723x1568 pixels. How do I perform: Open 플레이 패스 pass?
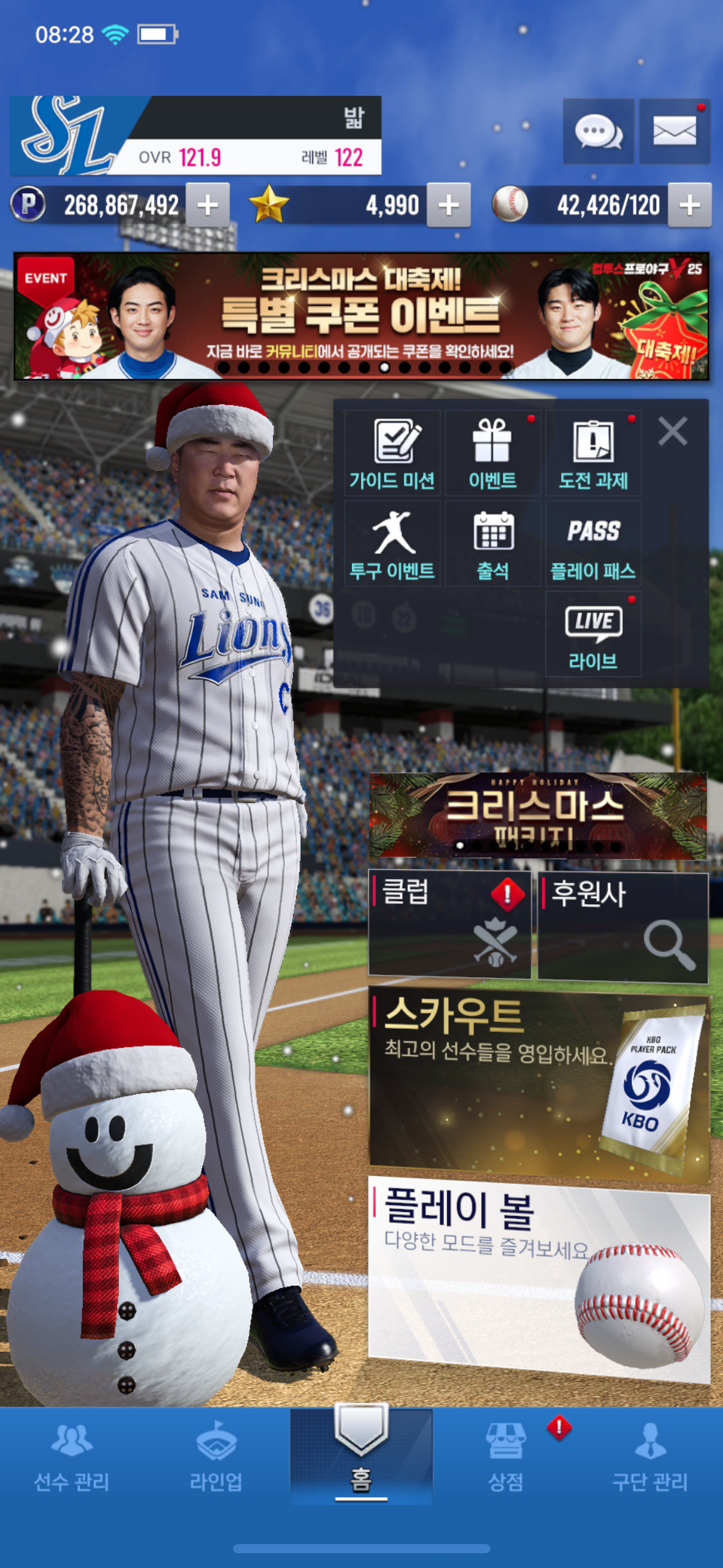pyautogui.click(x=593, y=544)
